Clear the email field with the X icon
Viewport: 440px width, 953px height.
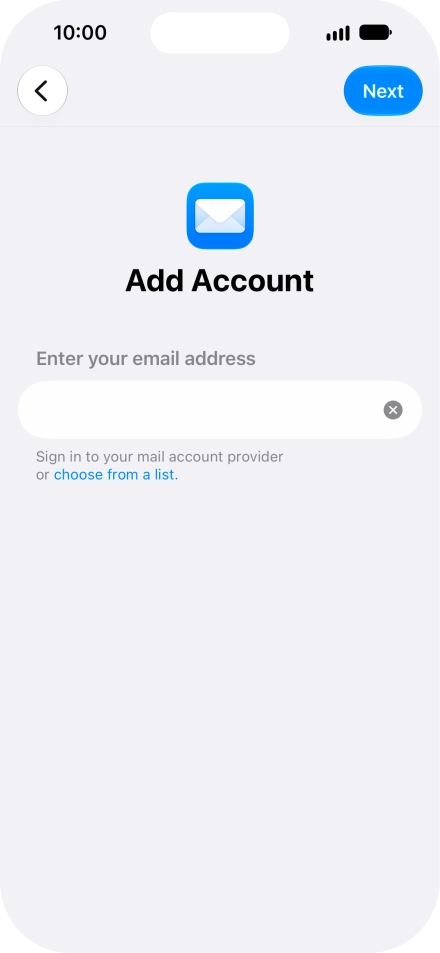click(x=393, y=410)
